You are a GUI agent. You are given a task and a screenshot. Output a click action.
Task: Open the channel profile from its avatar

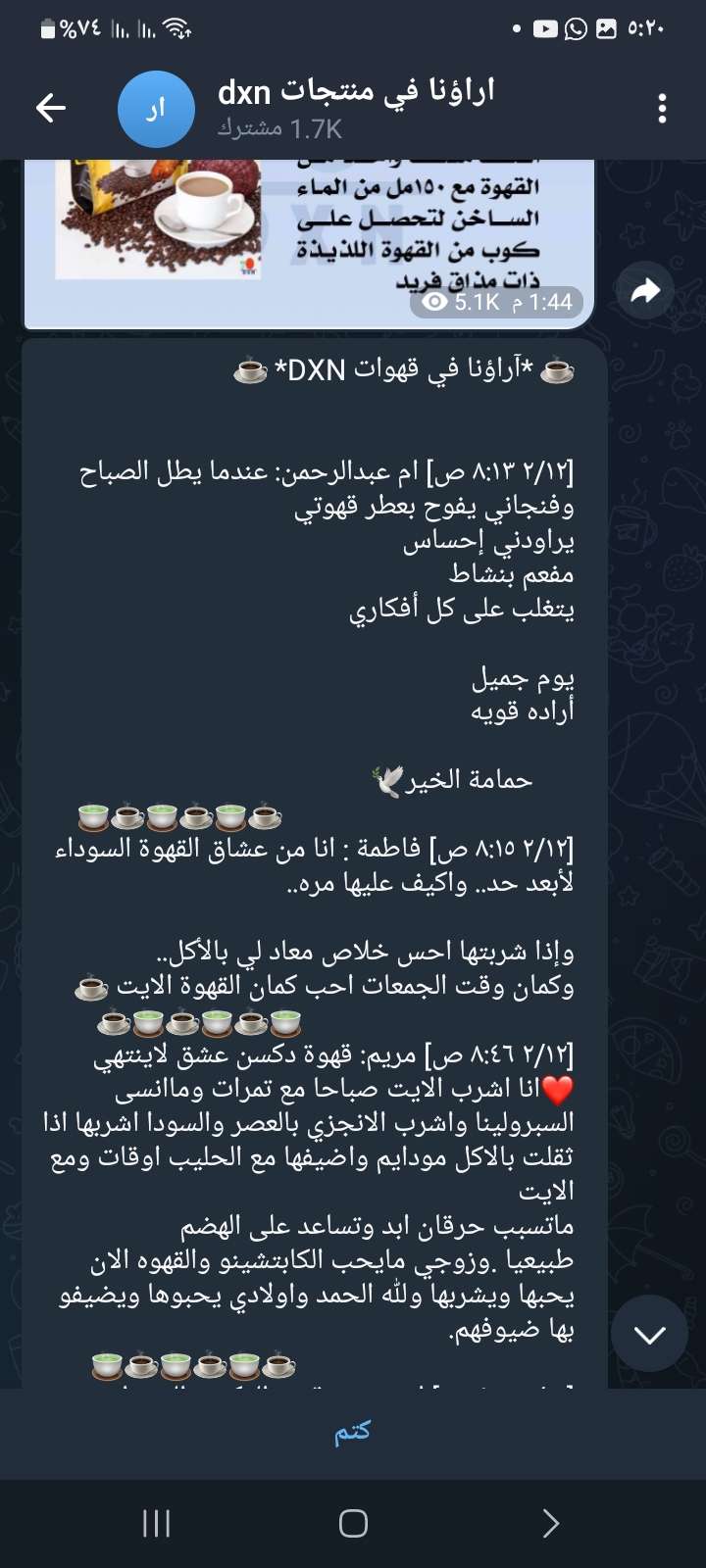pyautogui.click(x=157, y=109)
